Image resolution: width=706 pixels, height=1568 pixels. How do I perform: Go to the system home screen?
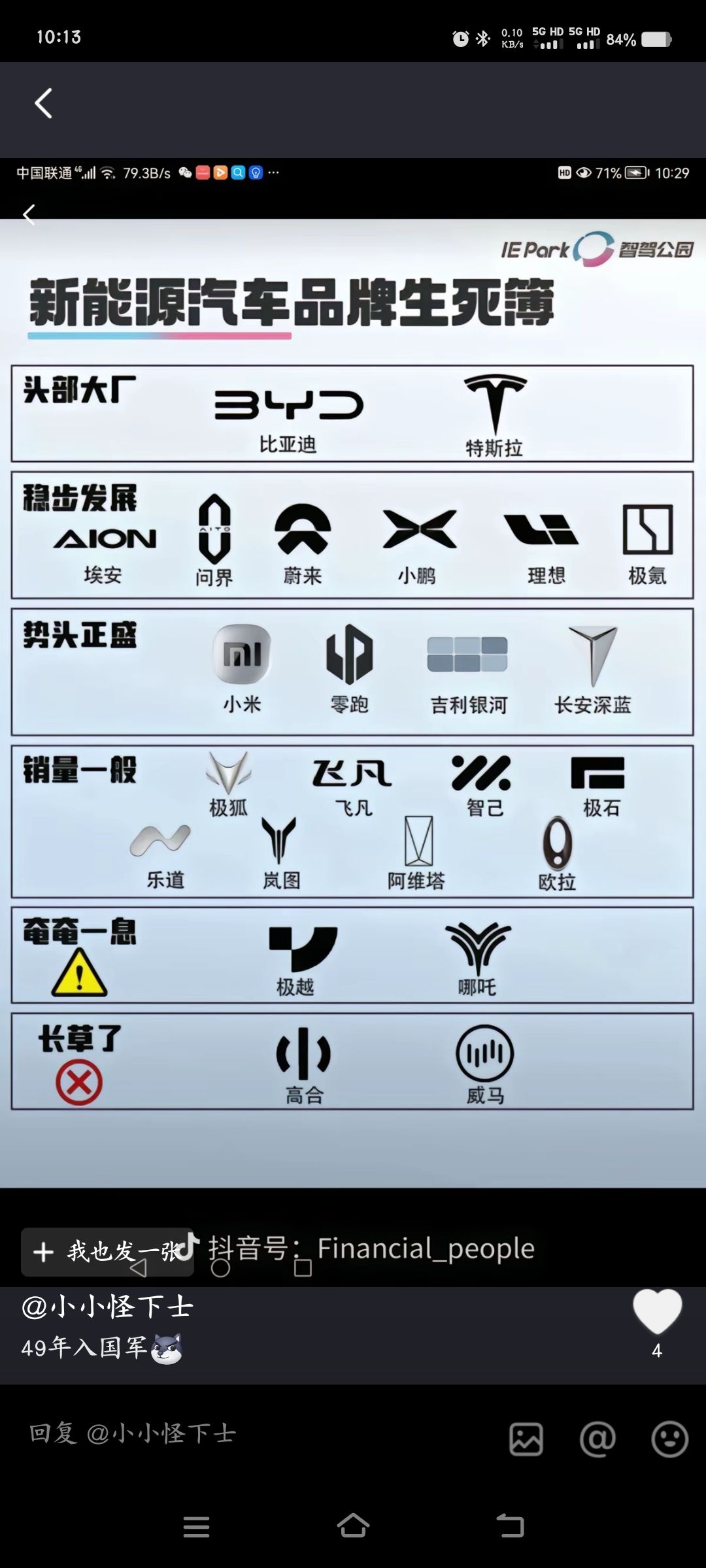tap(353, 1526)
